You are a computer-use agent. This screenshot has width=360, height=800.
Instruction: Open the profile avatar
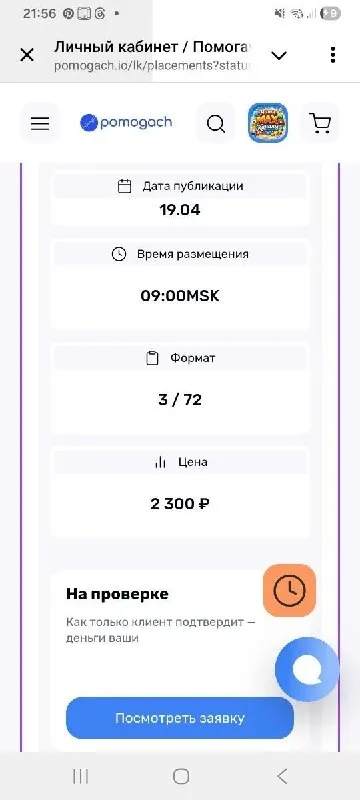tap(268, 123)
